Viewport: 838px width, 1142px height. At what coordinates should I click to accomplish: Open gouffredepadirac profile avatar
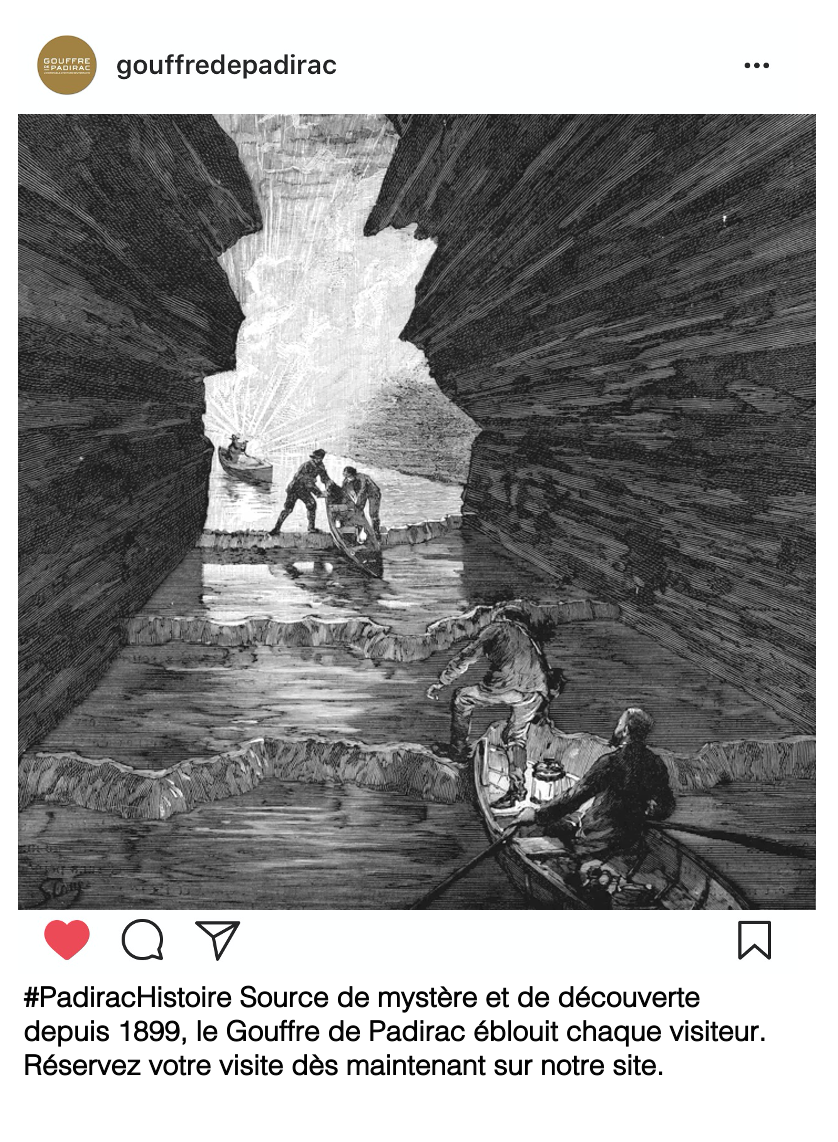67,66
